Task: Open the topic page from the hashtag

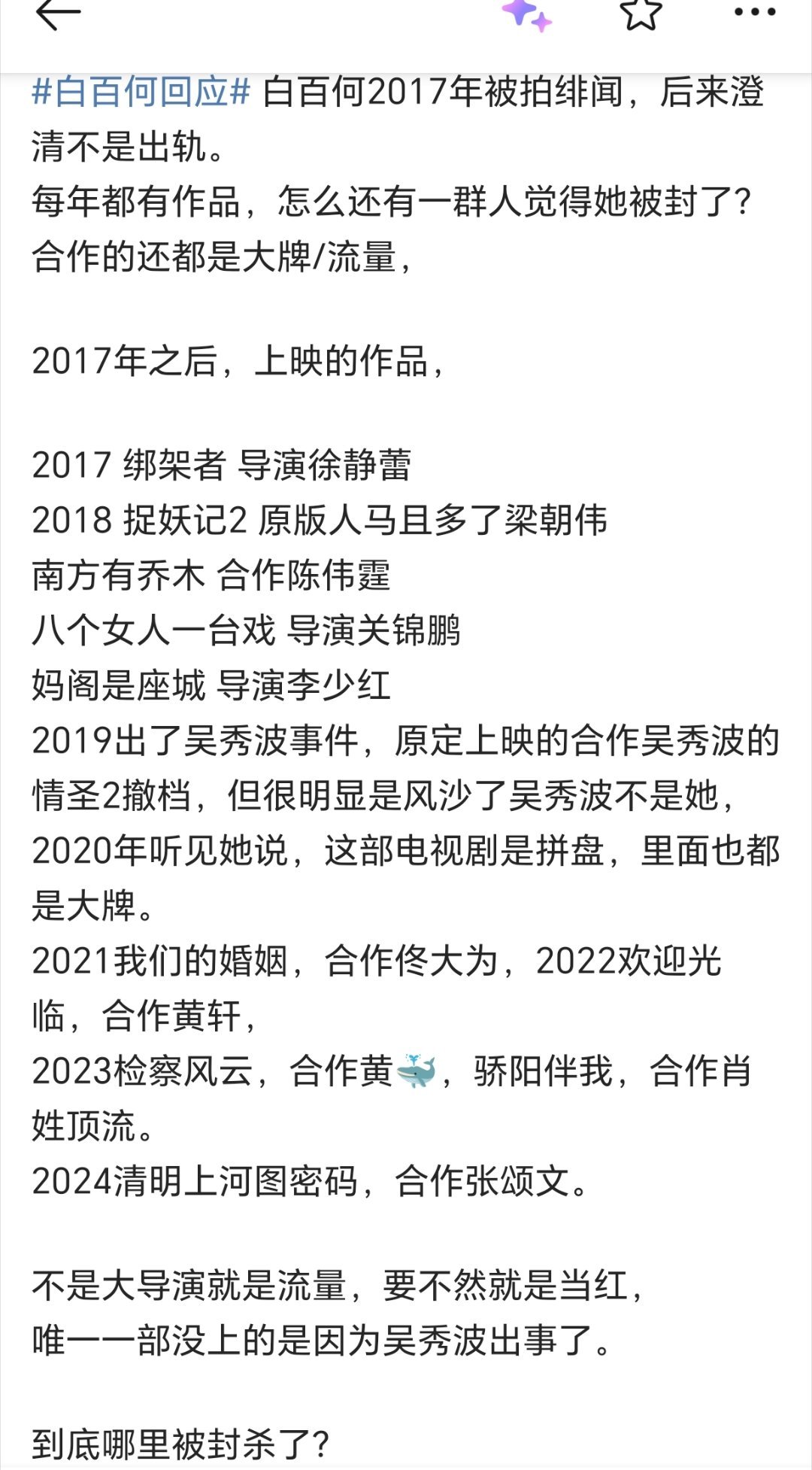Action: click(x=138, y=90)
